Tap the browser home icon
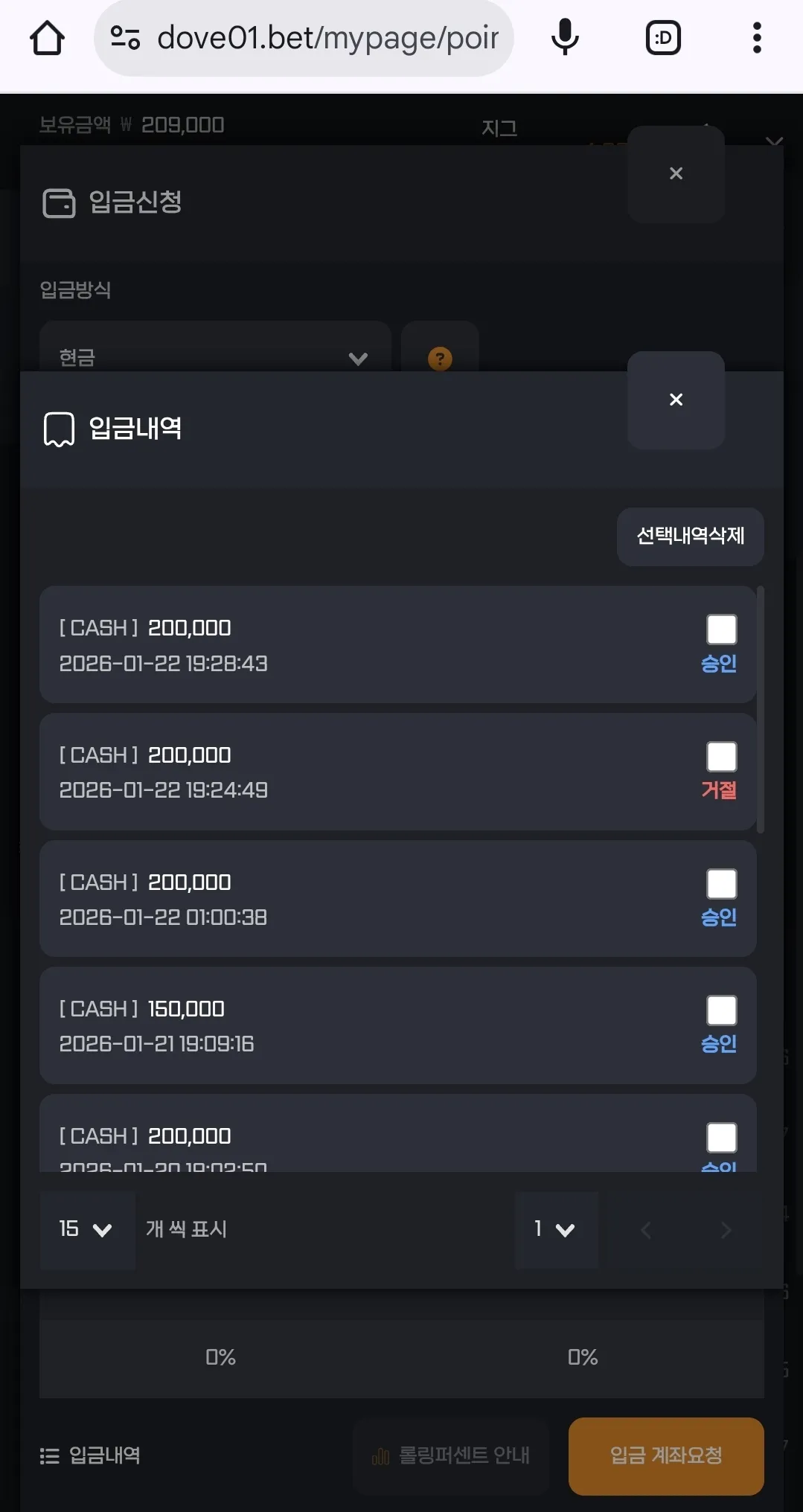Image resolution: width=803 pixels, height=1512 pixels. click(47, 38)
